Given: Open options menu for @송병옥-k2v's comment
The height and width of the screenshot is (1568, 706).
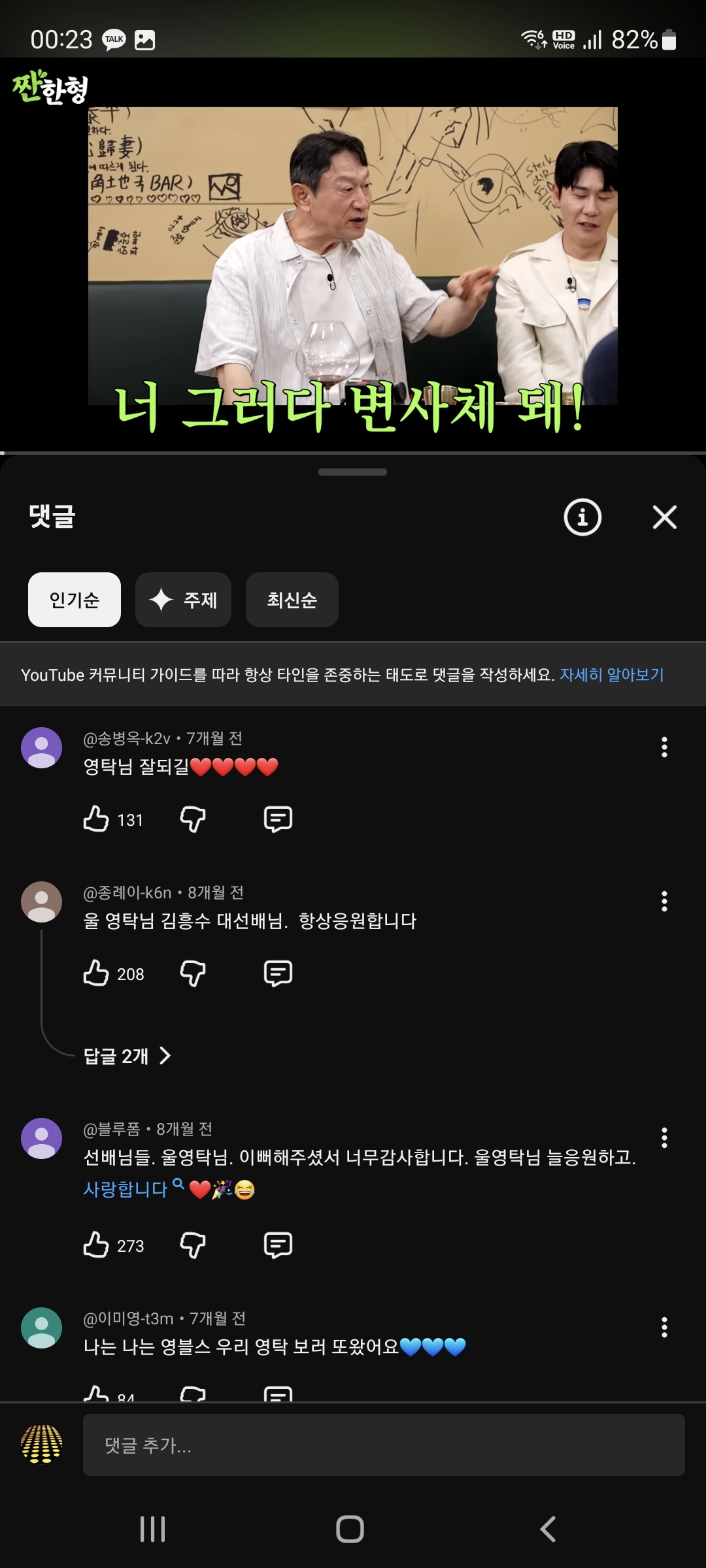Looking at the screenshot, I should [x=664, y=747].
